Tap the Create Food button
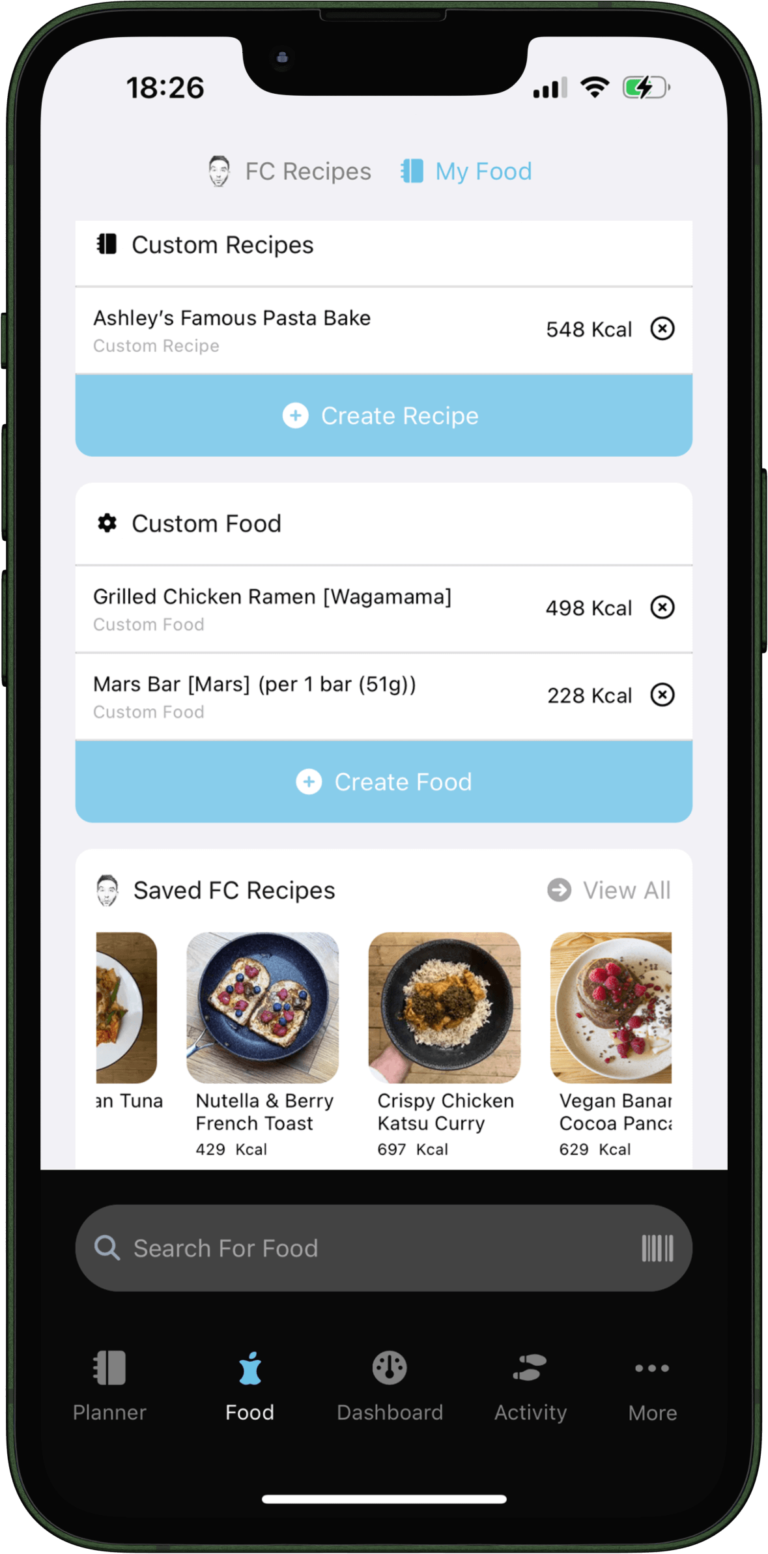The width and height of the screenshot is (768, 1554). pyautogui.click(x=383, y=782)
